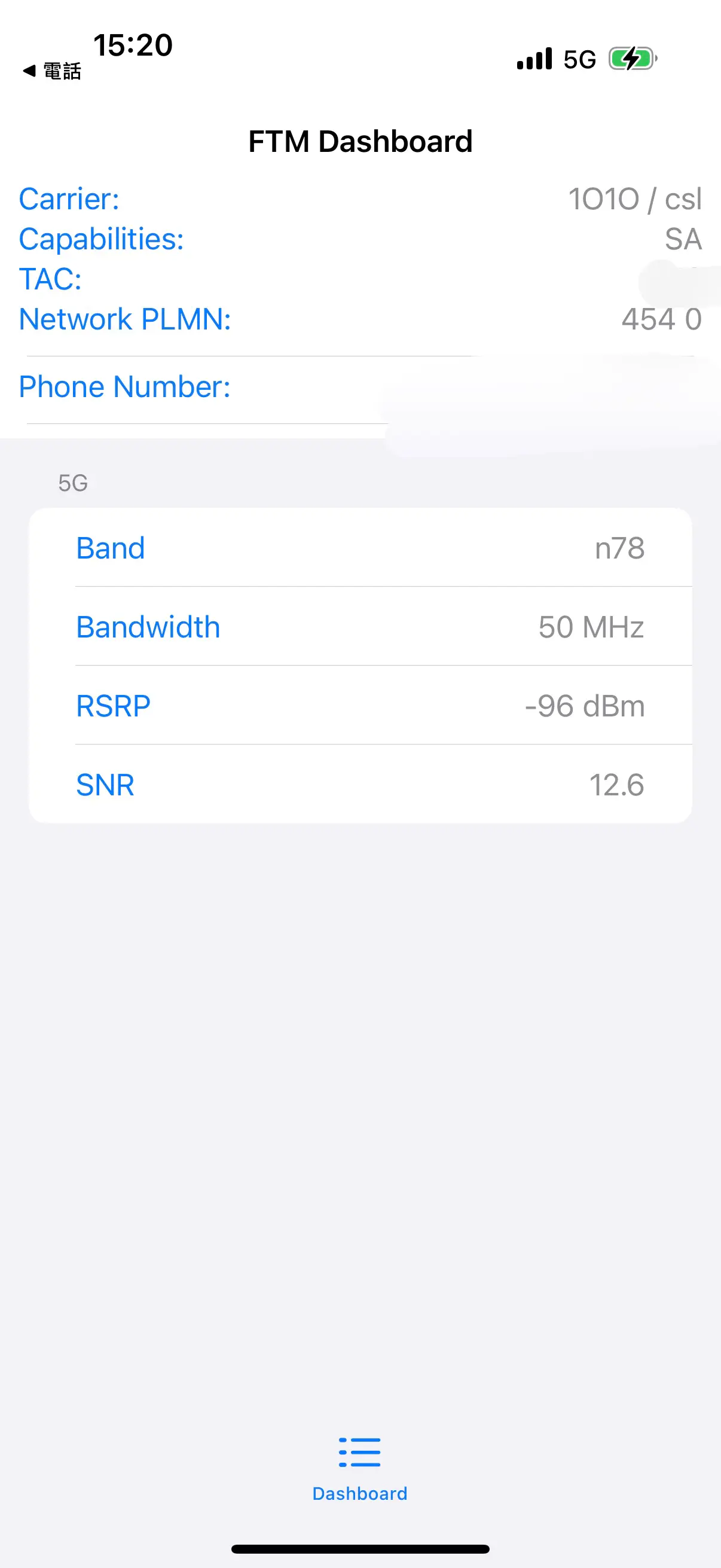Select the Carrier value 1010 / csl
Image resolution: width=721 pixels, height=1568 pixels.
pyautogui.click(x=634, y=199)
